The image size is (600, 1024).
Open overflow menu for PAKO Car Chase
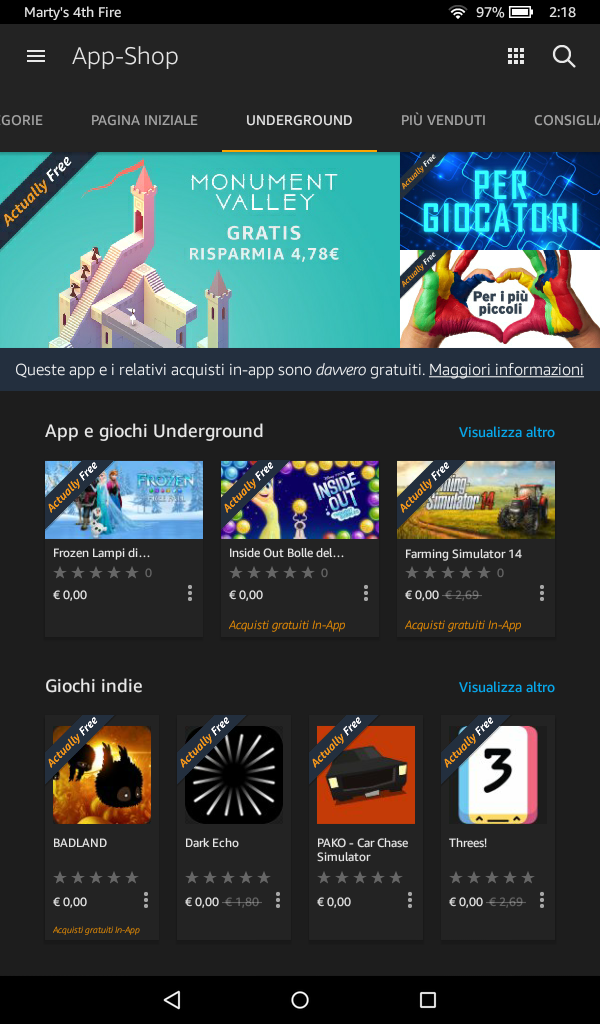(x=410, y=901)
